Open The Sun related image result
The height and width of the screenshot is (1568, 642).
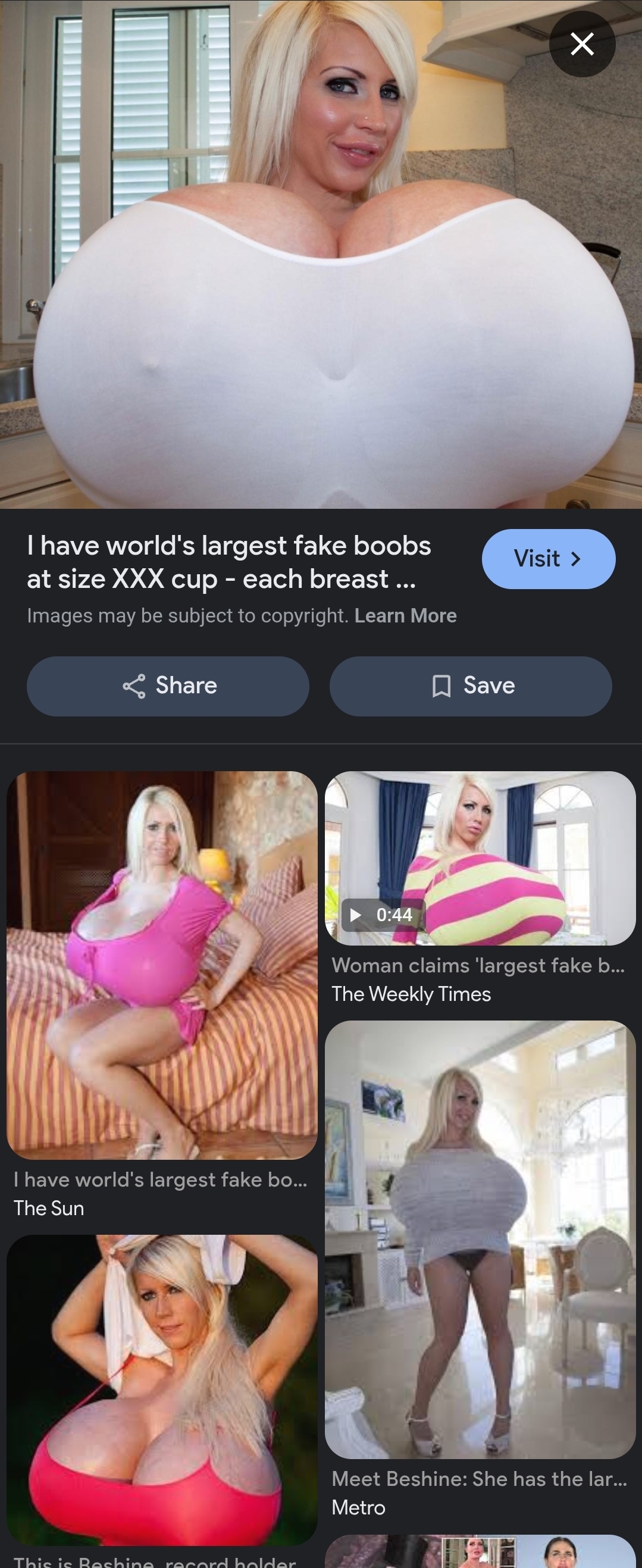tap(162, 965)
